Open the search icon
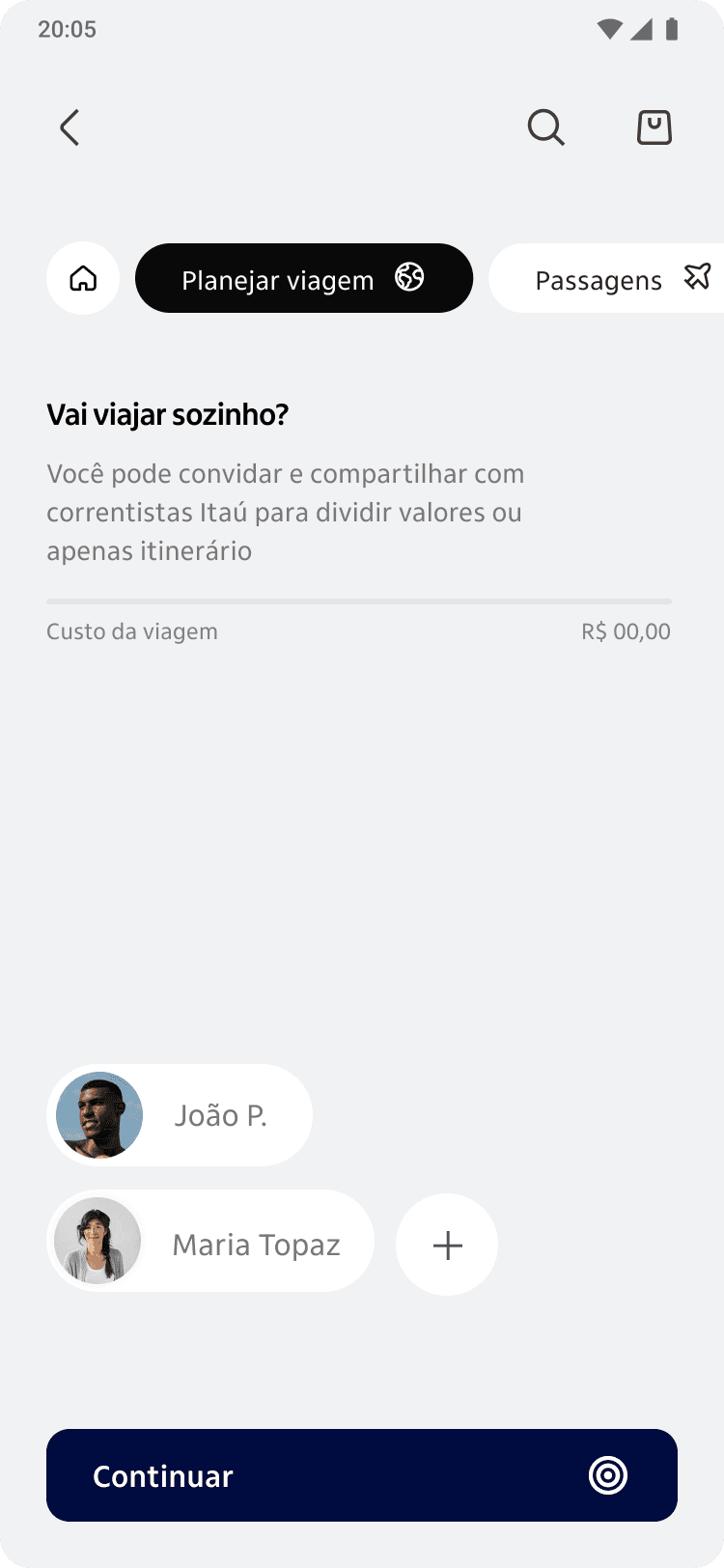 (x=545, y=127)
